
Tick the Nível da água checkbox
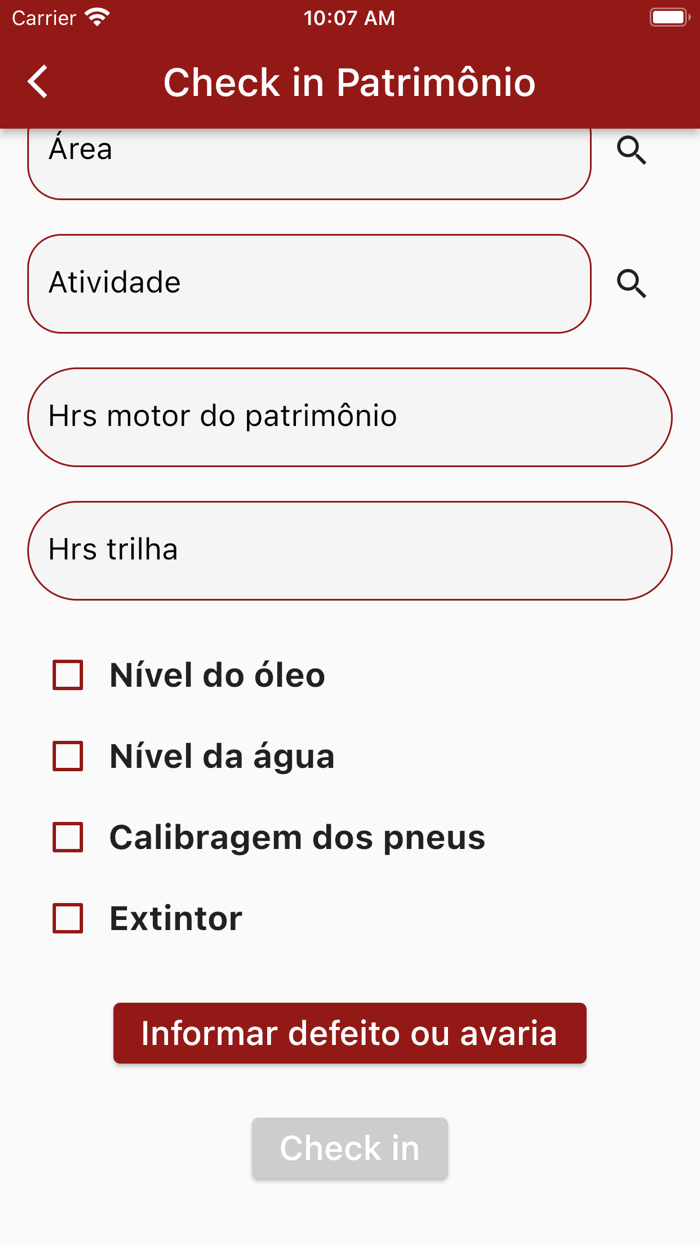tap(68, 757)
